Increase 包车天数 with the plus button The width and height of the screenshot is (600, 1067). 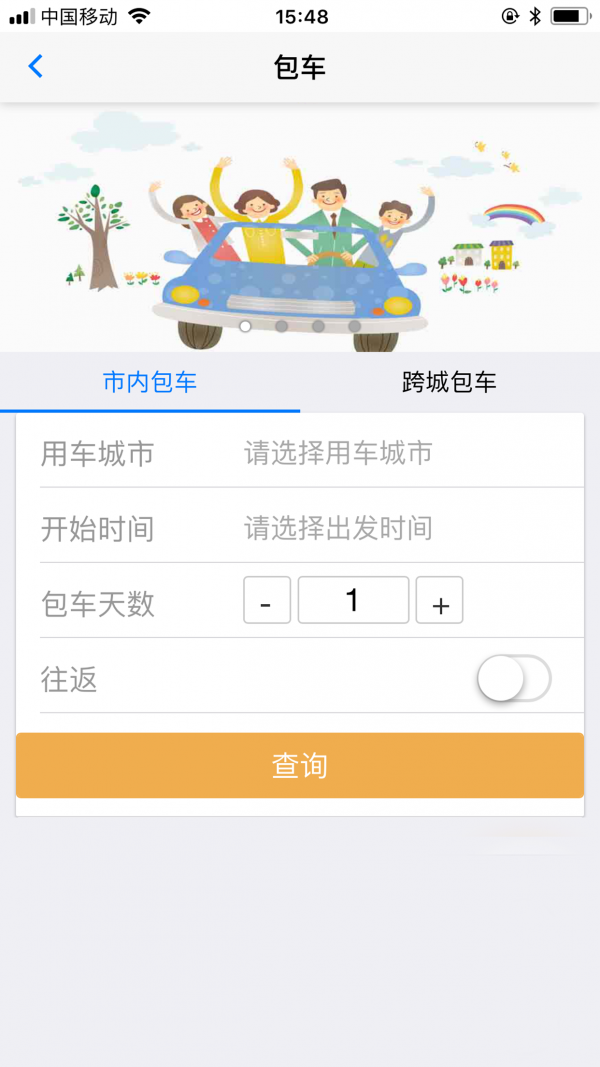tap(439, 601)
